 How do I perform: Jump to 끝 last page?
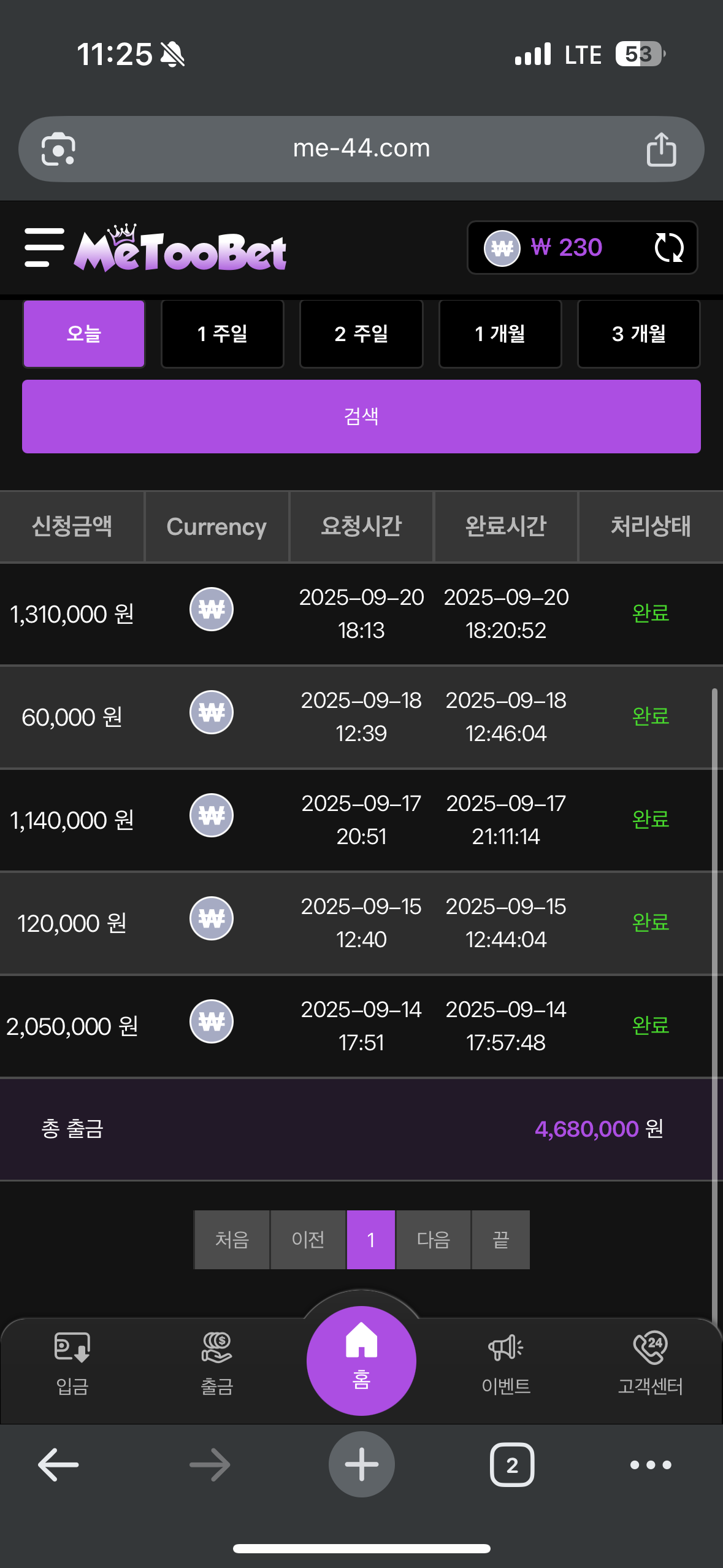coord(501,1240)
